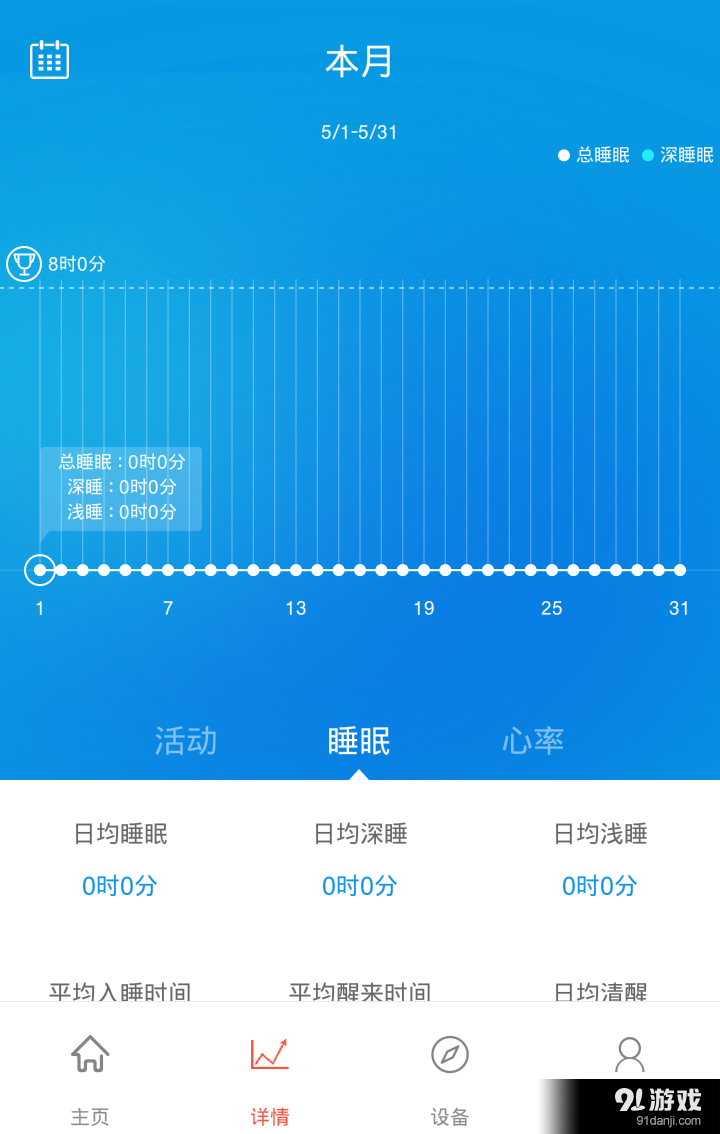Open the calendar date picker

click(48, 59)
